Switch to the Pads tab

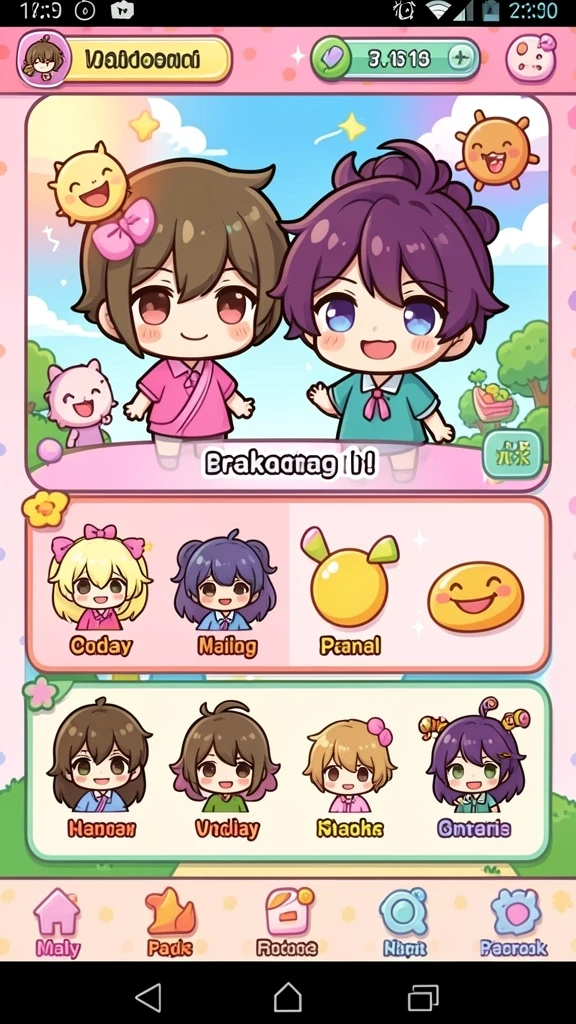170,923
